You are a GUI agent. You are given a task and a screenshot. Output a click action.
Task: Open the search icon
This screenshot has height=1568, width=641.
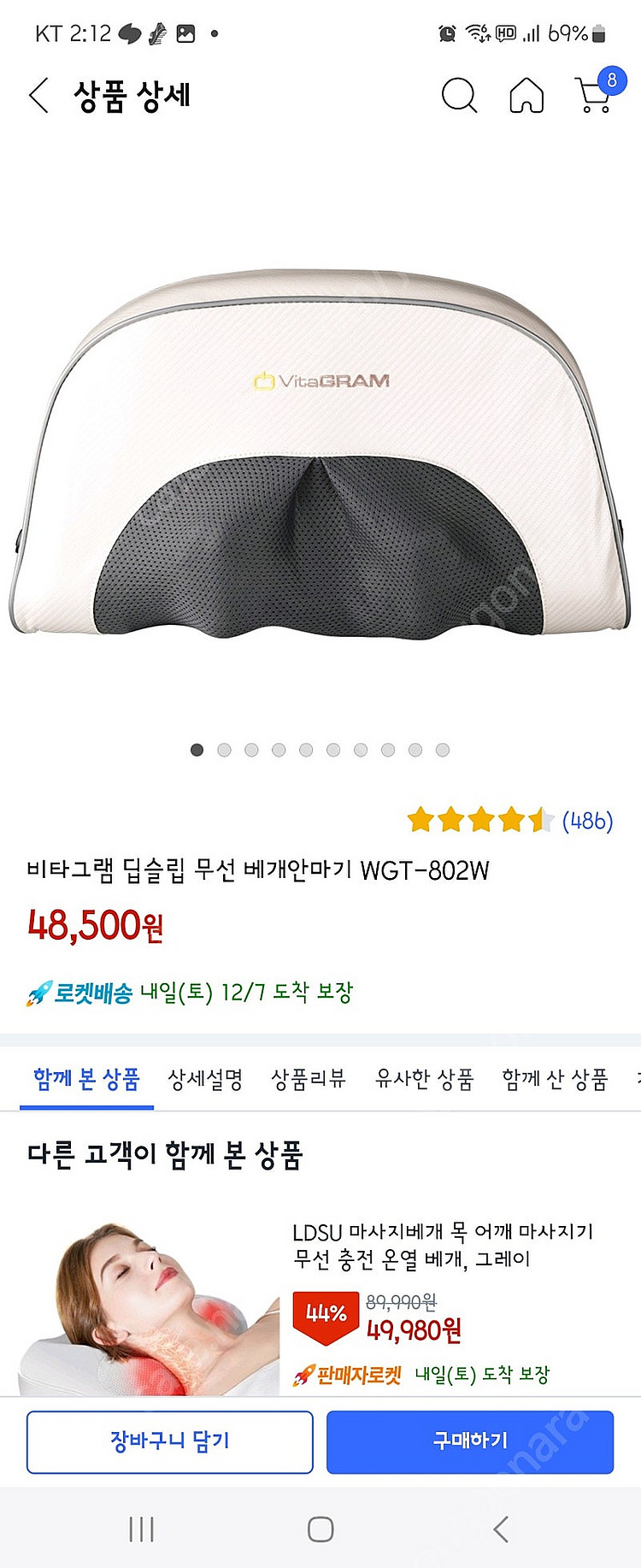click(x=459, y=95)
